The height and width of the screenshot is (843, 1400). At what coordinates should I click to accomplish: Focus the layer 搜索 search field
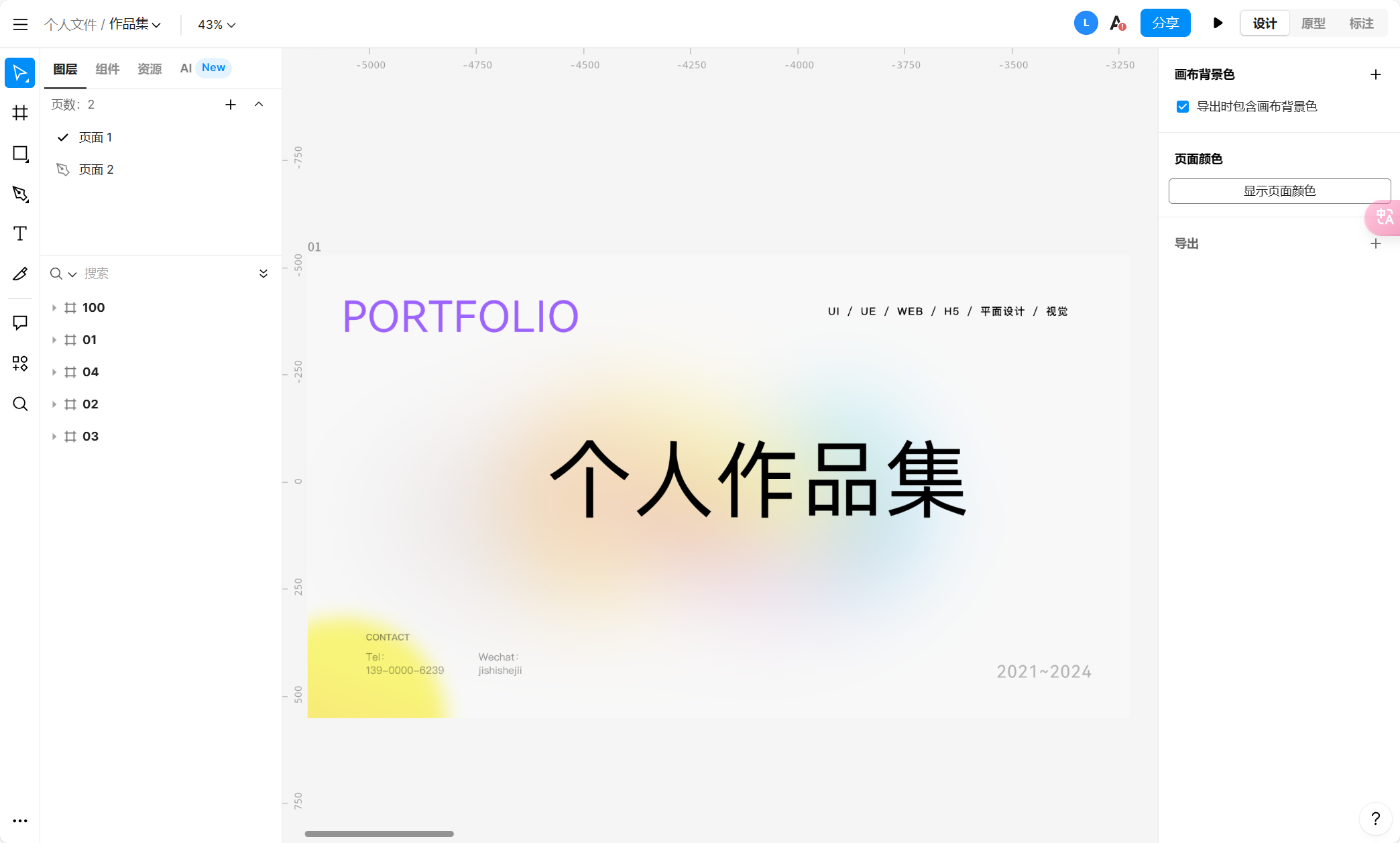click(x=161, y=274)
